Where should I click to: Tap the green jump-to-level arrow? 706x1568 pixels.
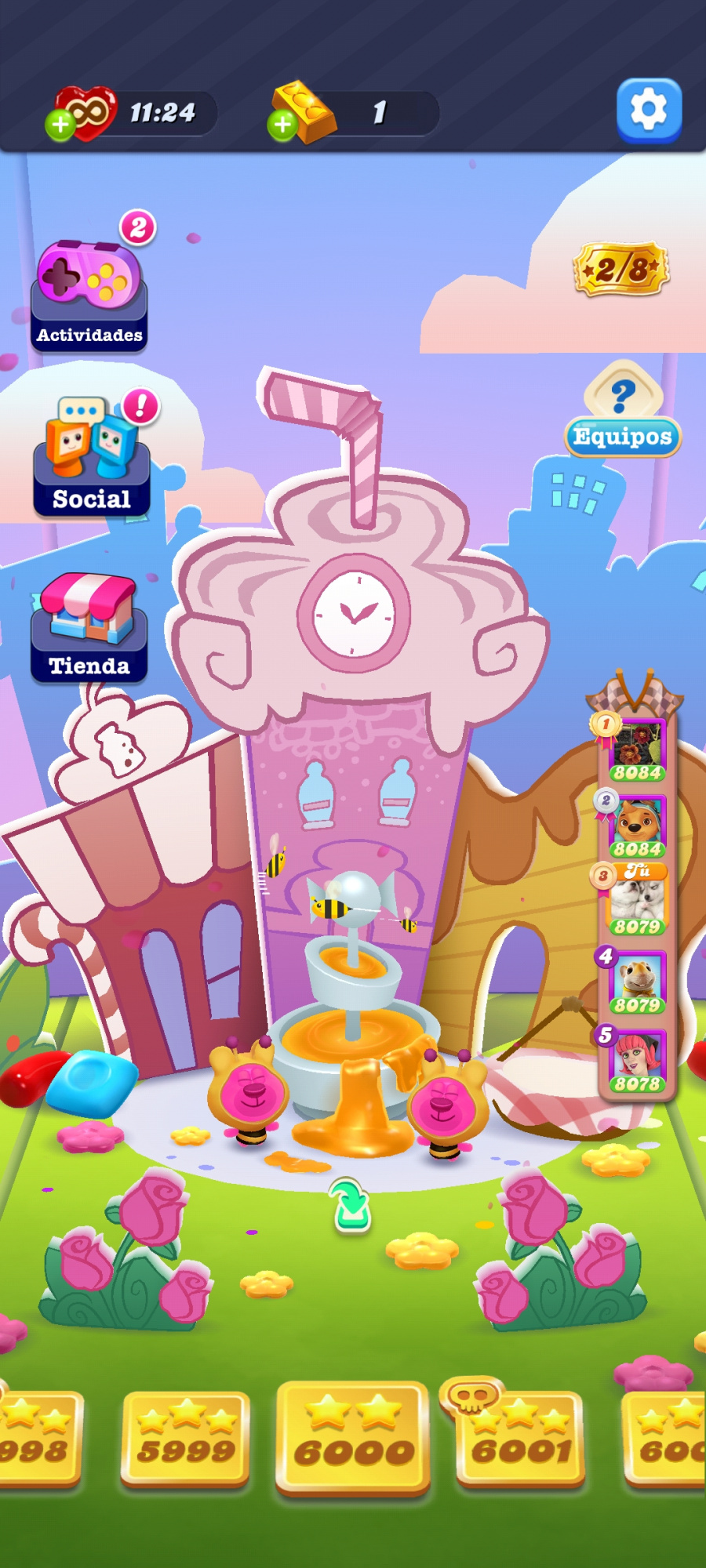352,1207
